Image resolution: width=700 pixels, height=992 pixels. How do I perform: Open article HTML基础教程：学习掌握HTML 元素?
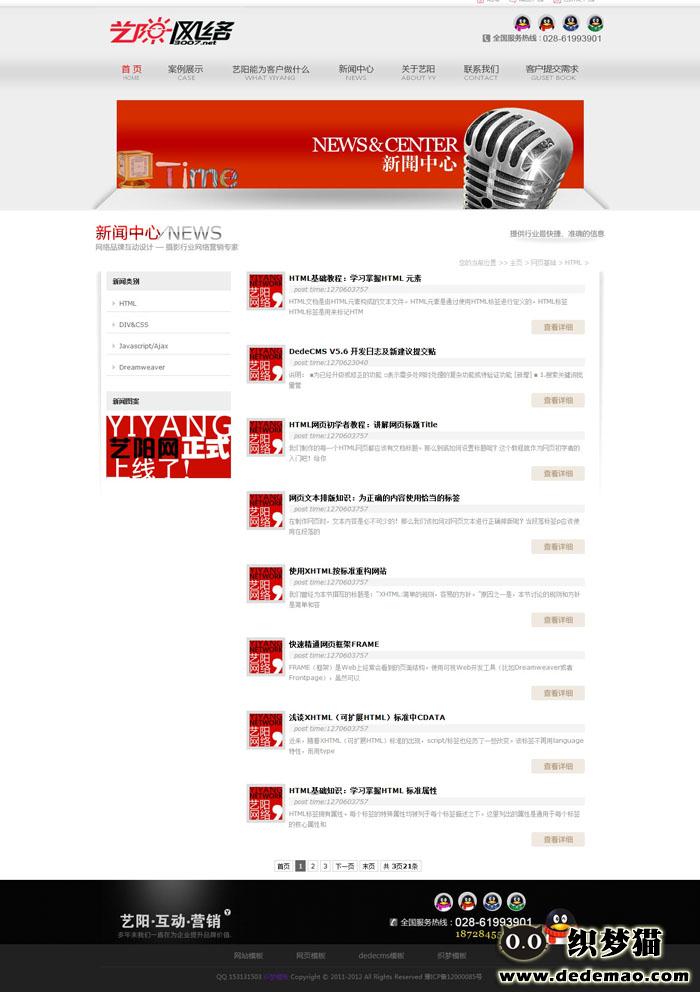[x=355, y=278]
